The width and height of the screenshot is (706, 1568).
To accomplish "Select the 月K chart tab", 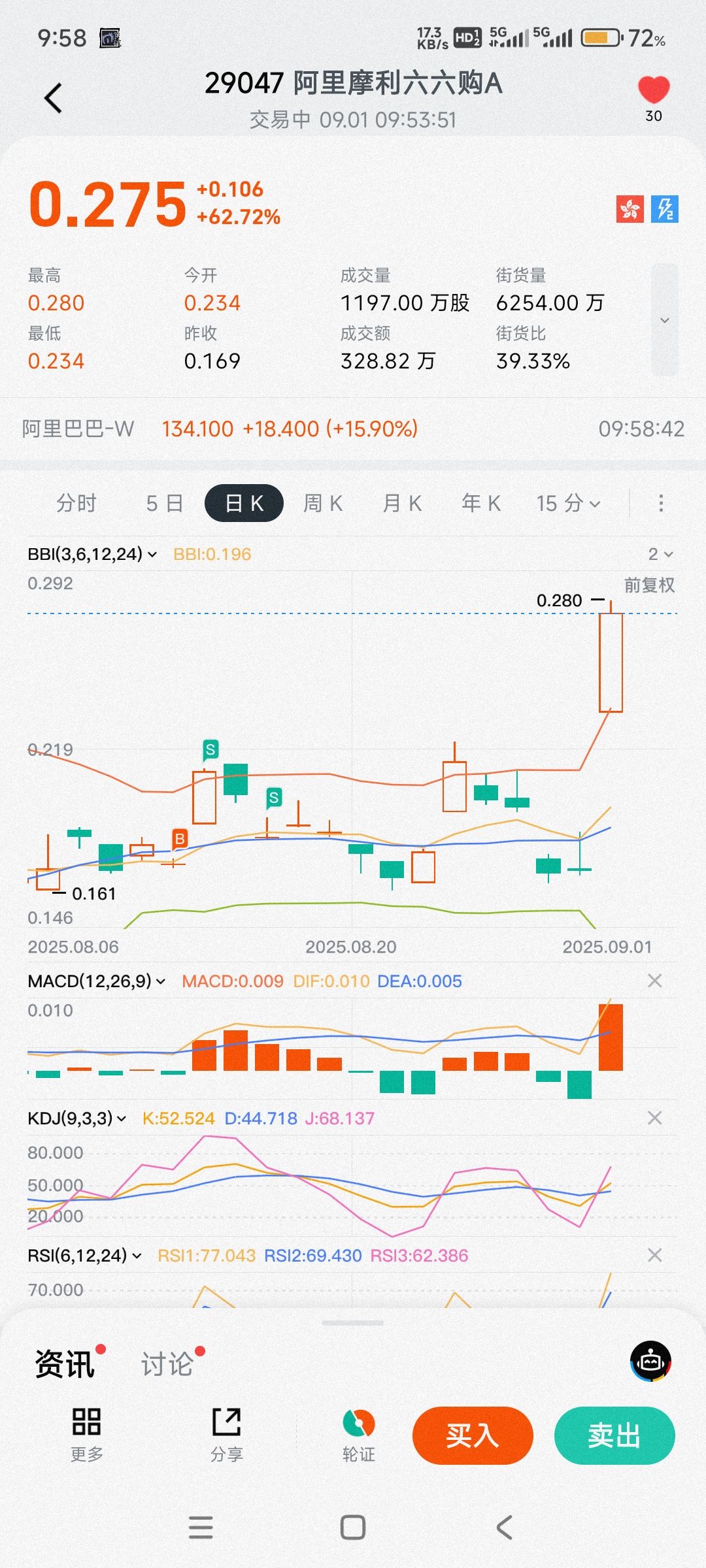I will click(402, 503).
